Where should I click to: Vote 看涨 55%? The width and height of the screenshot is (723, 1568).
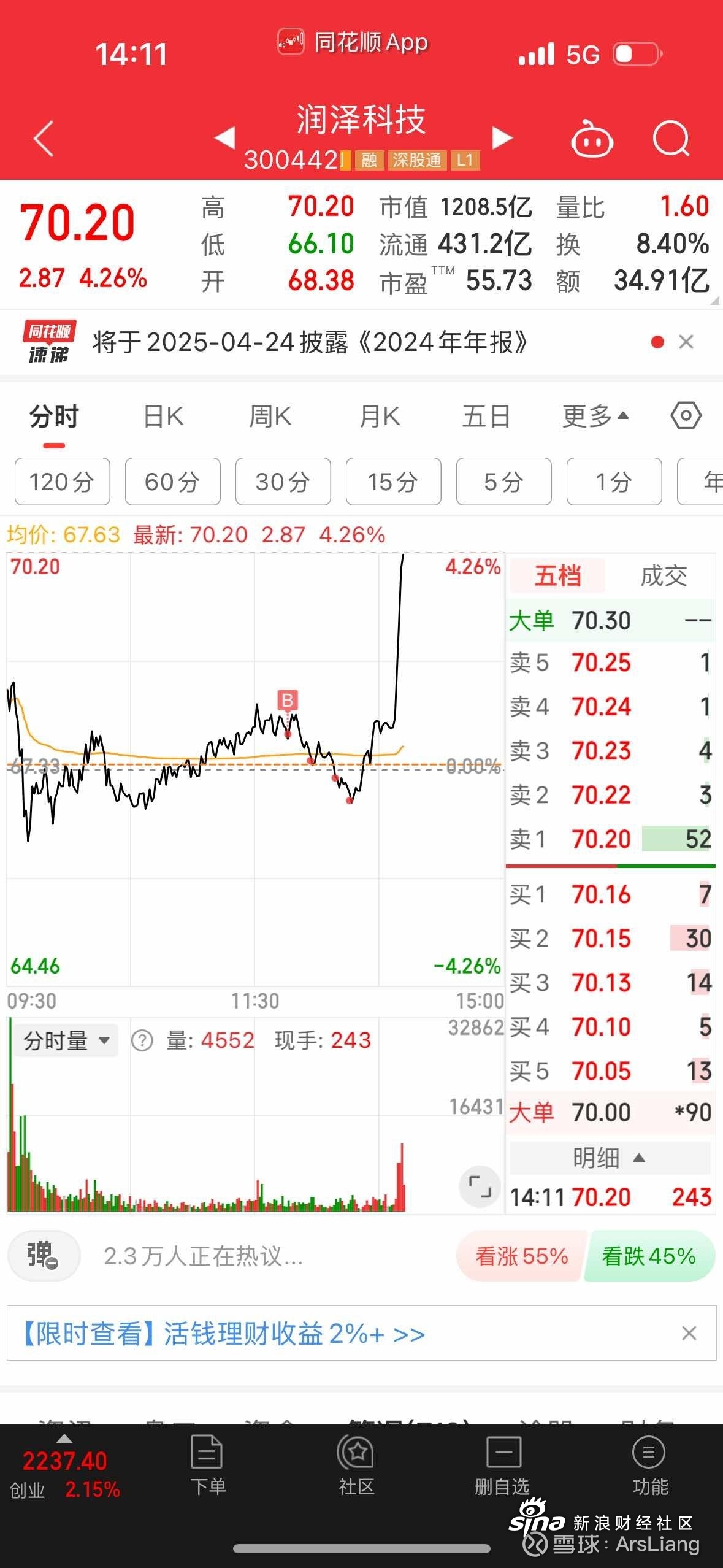click(522, 1256)
